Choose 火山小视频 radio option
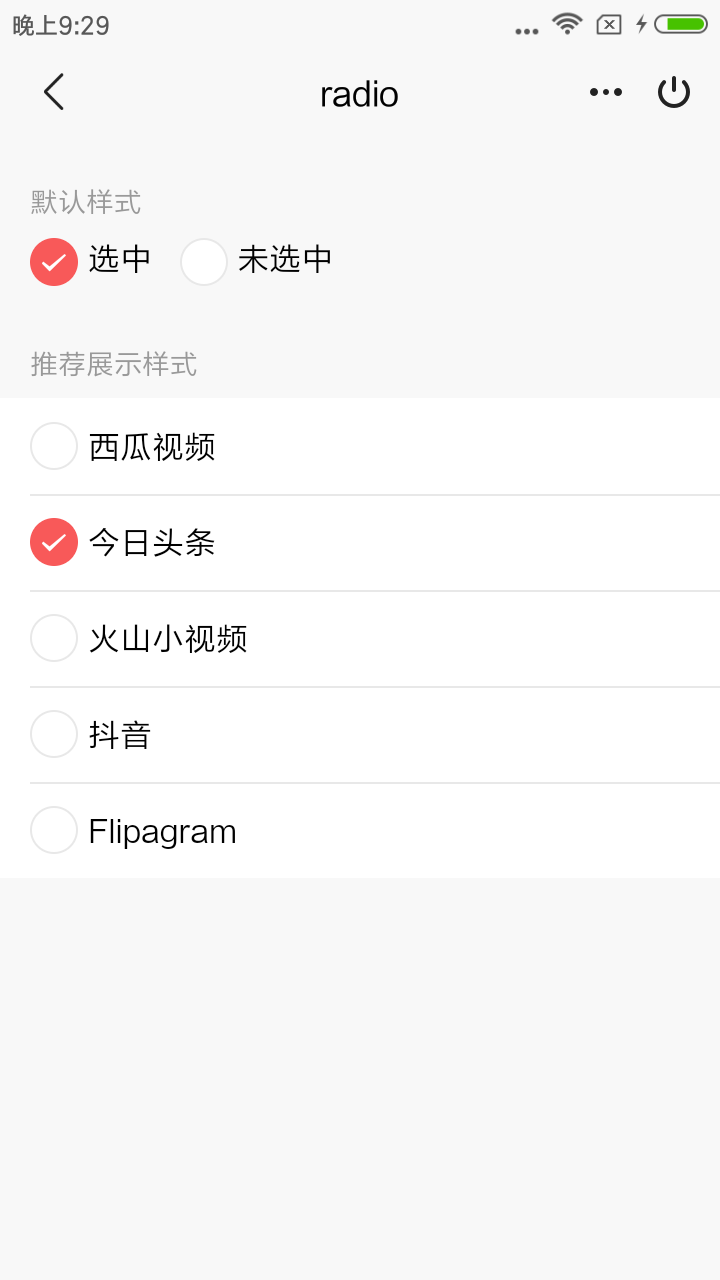The height and width of the screenshot is (1280, 720). pyautogui.click(x=54, y=638)
